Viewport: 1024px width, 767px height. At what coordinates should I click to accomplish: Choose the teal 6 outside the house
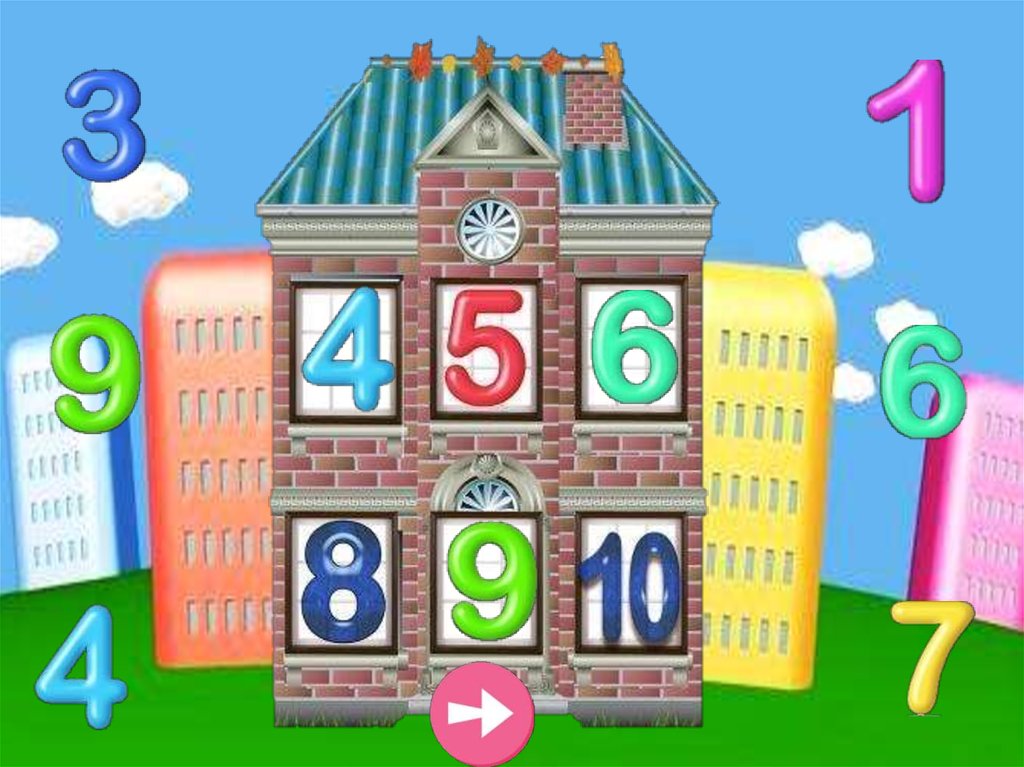pos(921,380)
